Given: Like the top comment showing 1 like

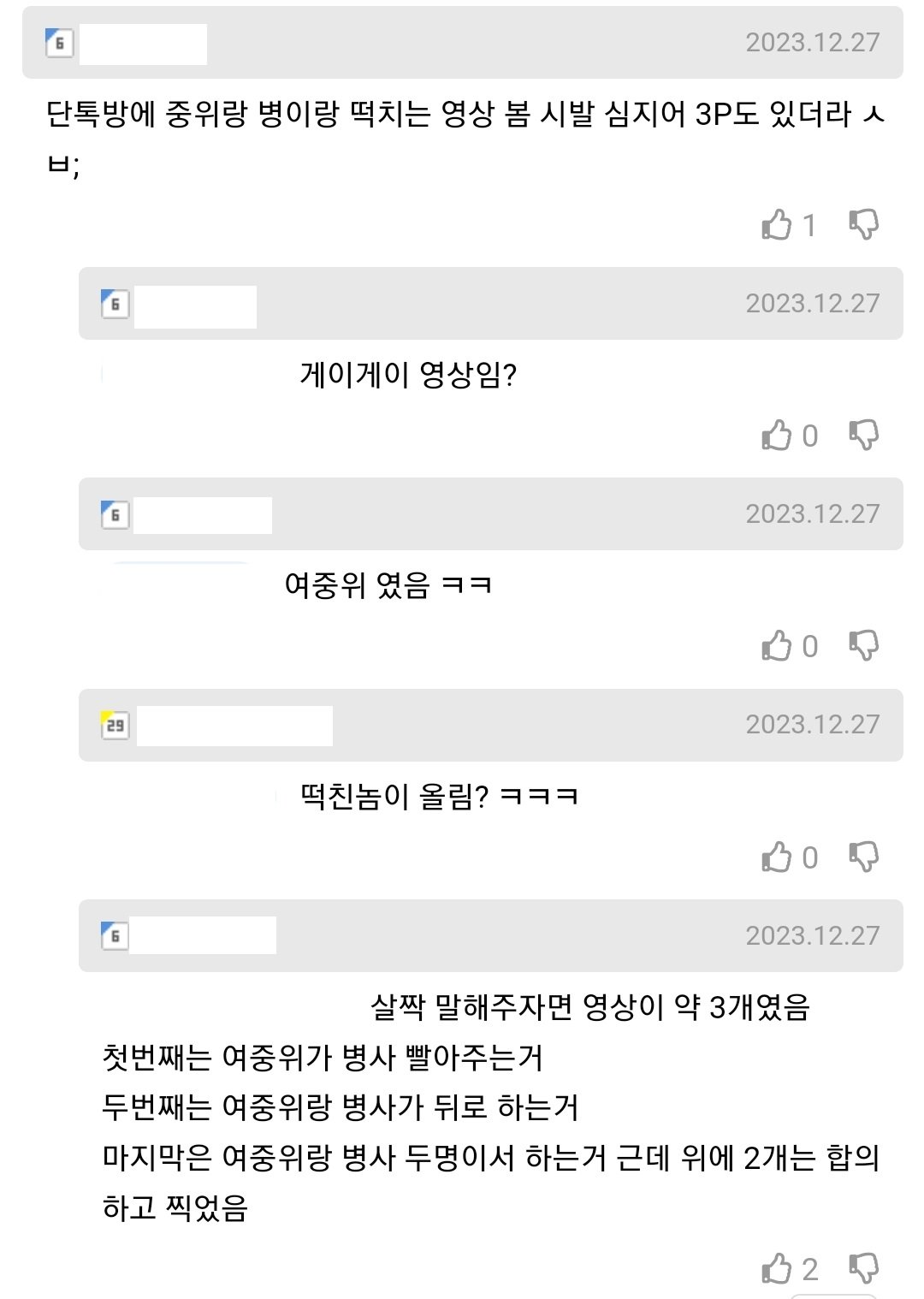Looking at the screenshot, I should (x=777, y=225).
